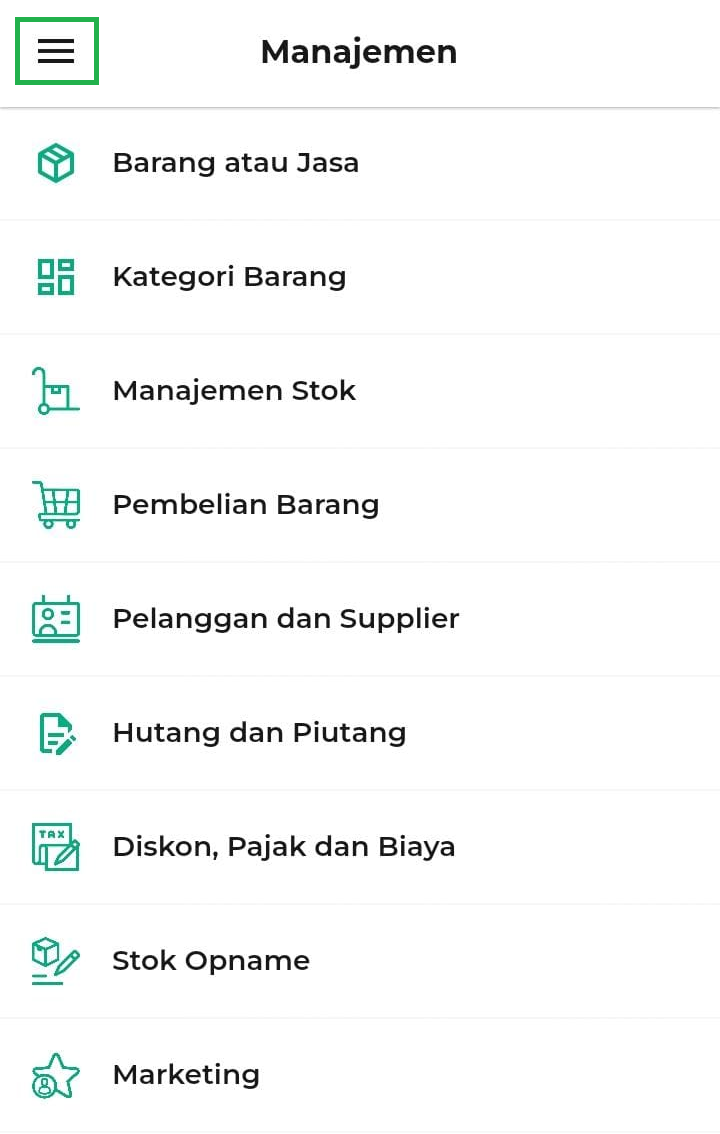The height and width of the screenshot is (1134, 720).
Task: Go to Kategori Barang
Action: pos(229,277)
